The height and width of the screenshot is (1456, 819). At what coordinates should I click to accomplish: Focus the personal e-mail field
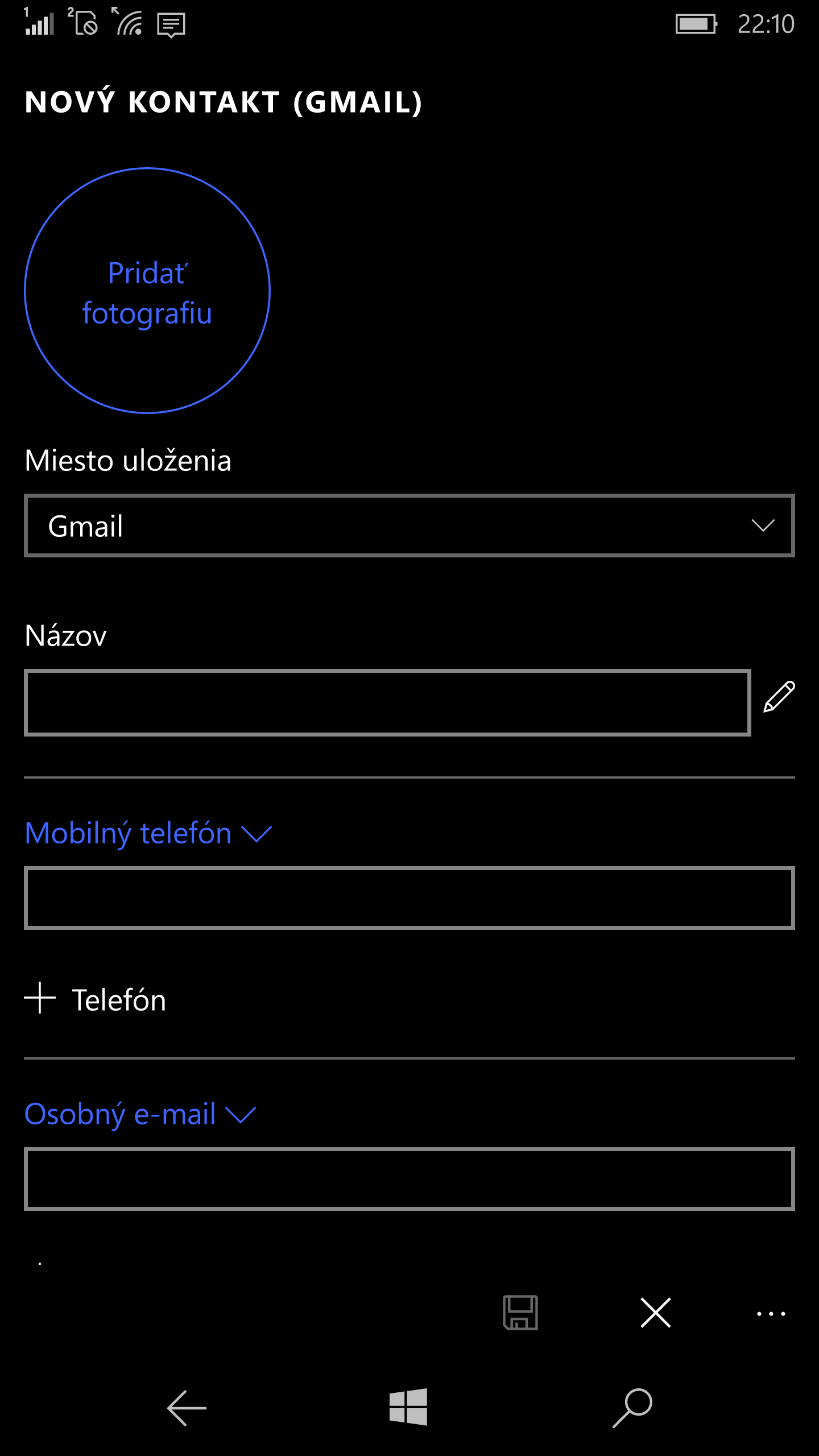[409, 1179]
